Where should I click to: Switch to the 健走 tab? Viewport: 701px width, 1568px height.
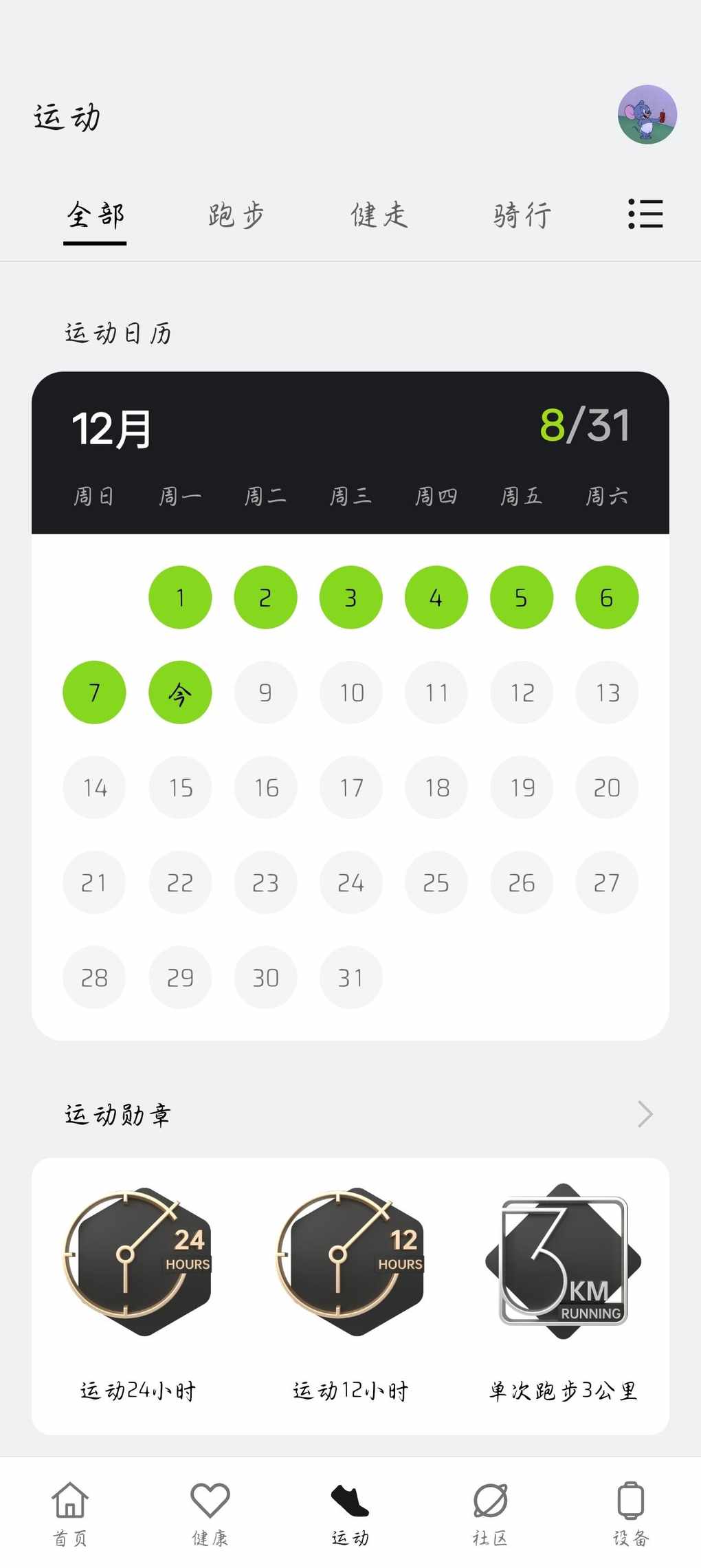(379, 215)
